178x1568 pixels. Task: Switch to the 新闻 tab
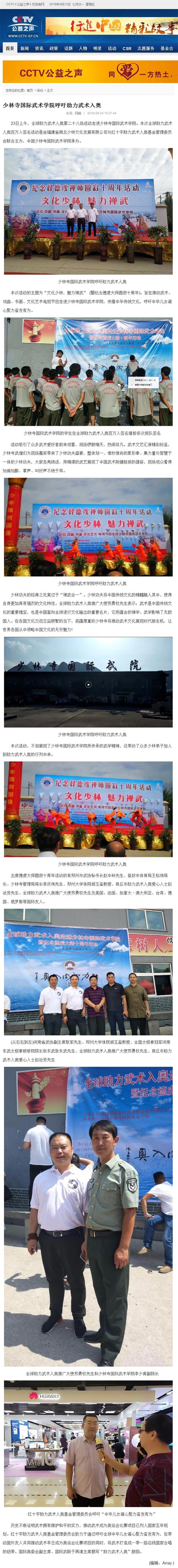point(24,48)
